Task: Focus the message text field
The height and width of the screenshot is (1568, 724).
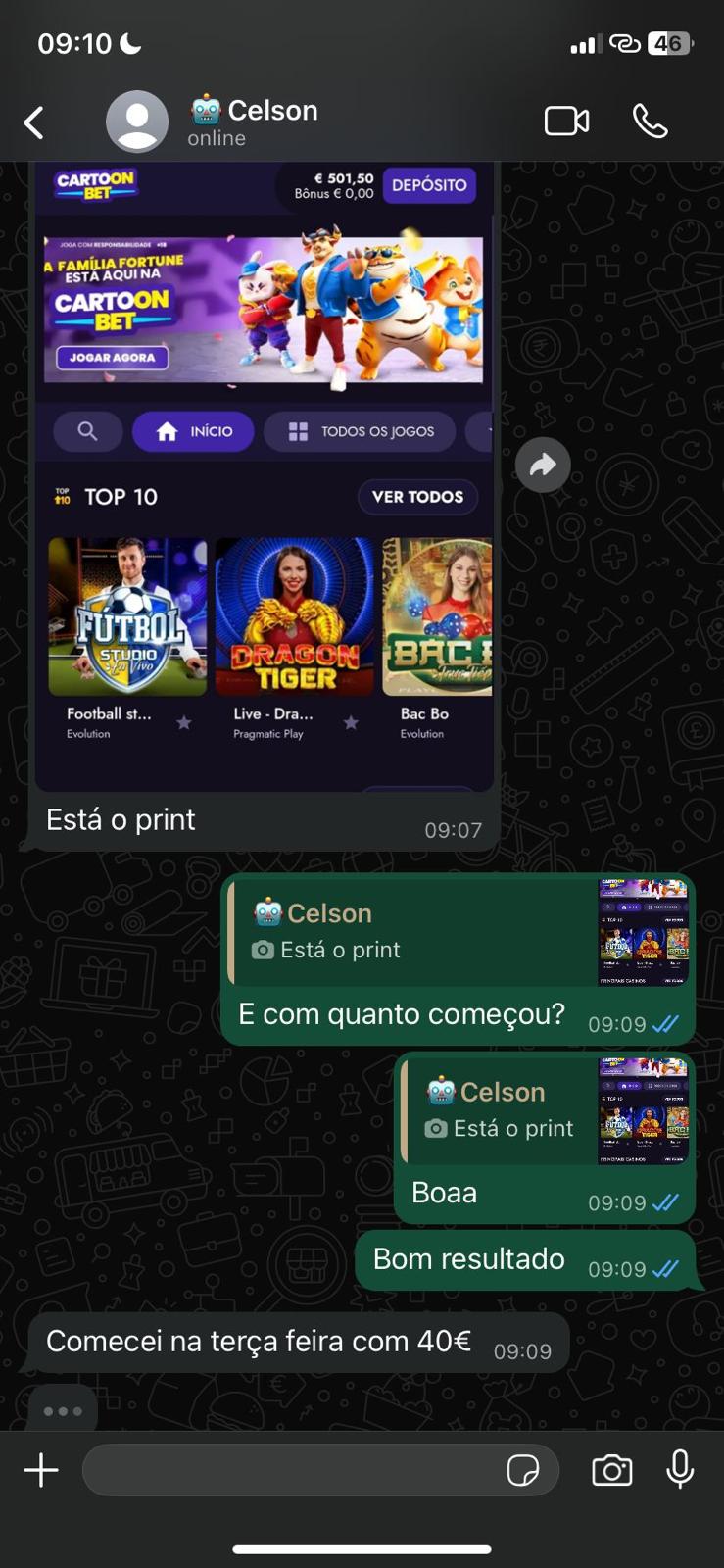Action: click(294, 1470)
